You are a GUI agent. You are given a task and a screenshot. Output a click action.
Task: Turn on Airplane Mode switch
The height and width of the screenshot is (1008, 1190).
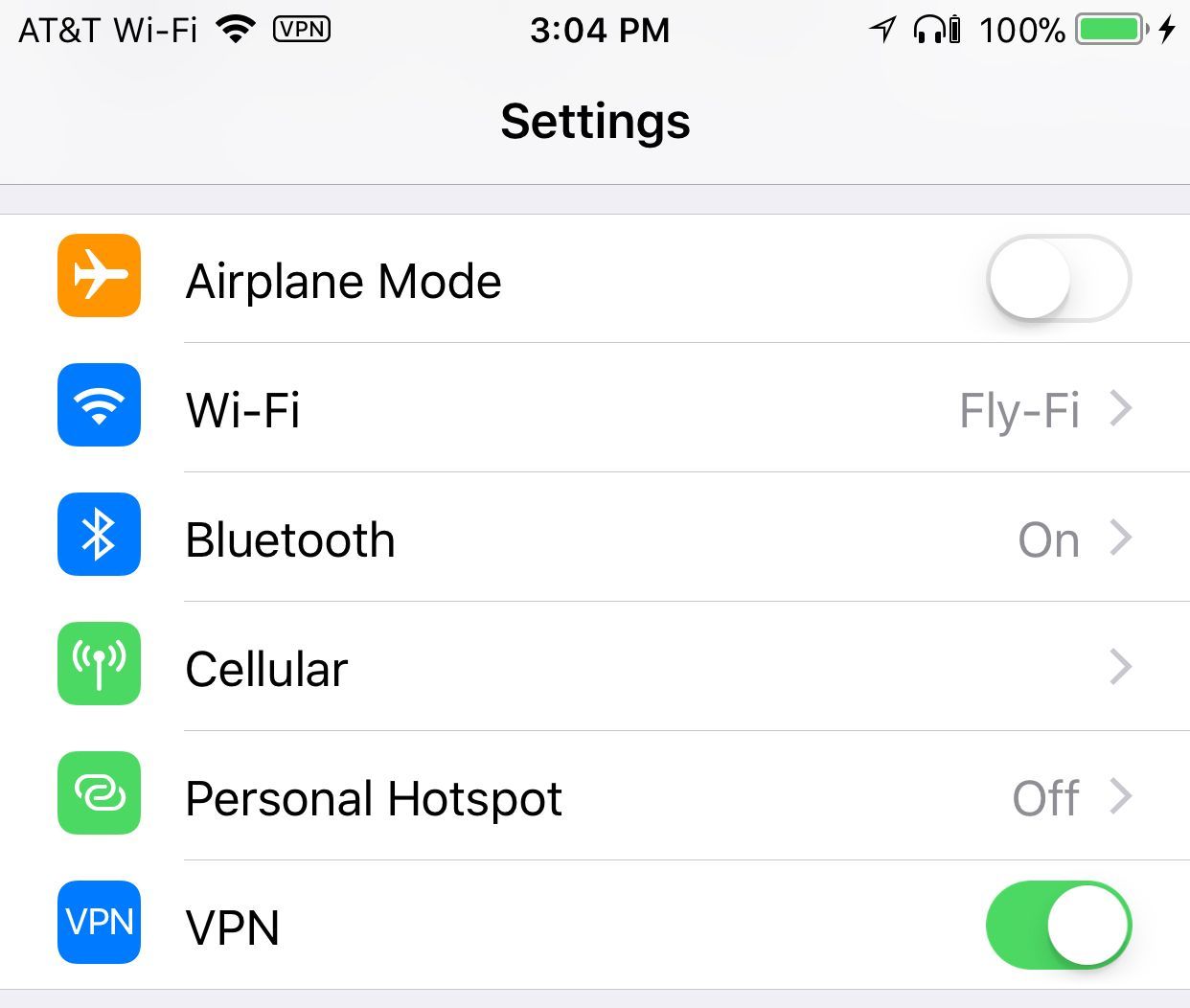point(1058,279)
